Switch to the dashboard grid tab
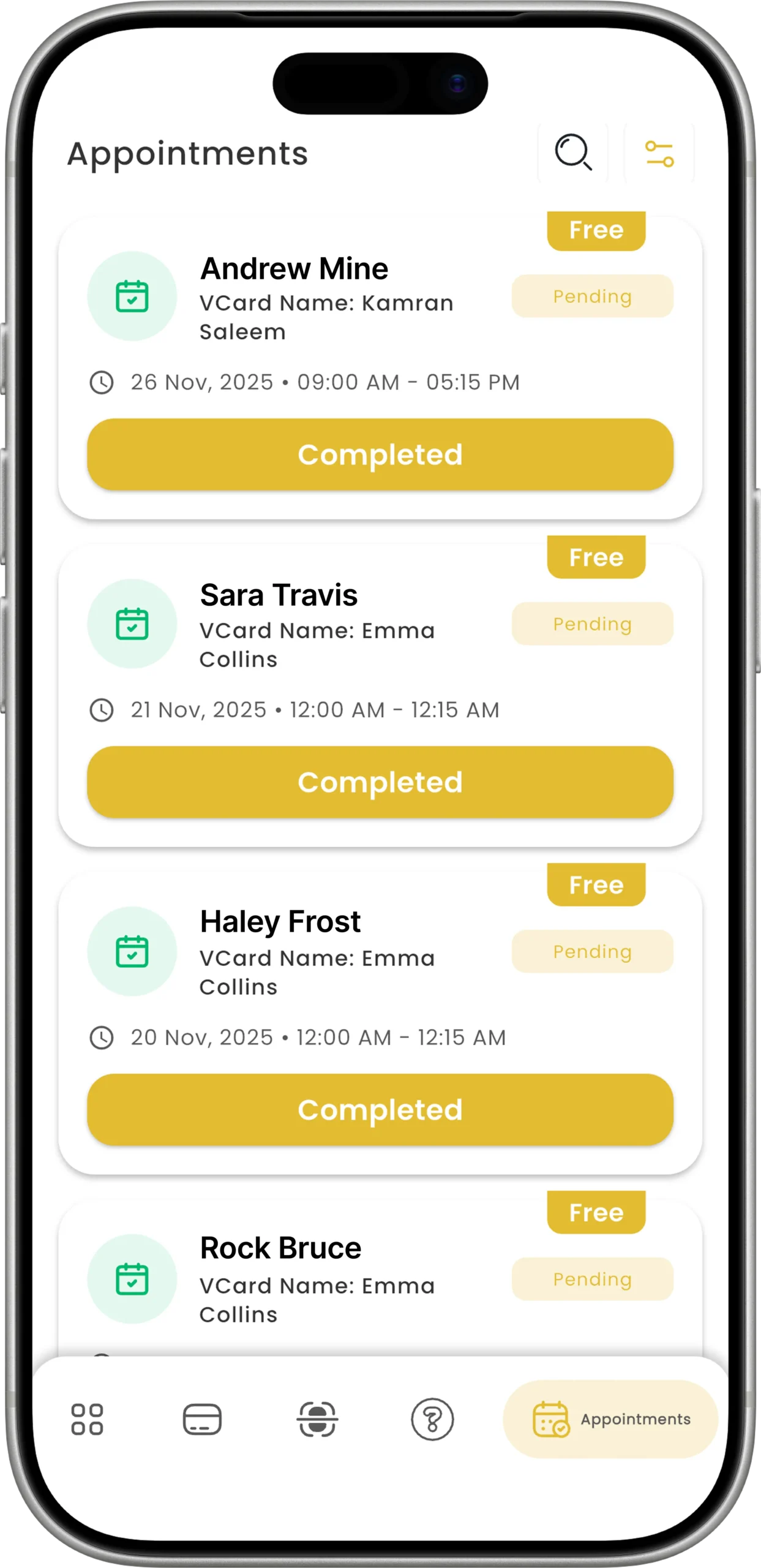 (87, 1419)
